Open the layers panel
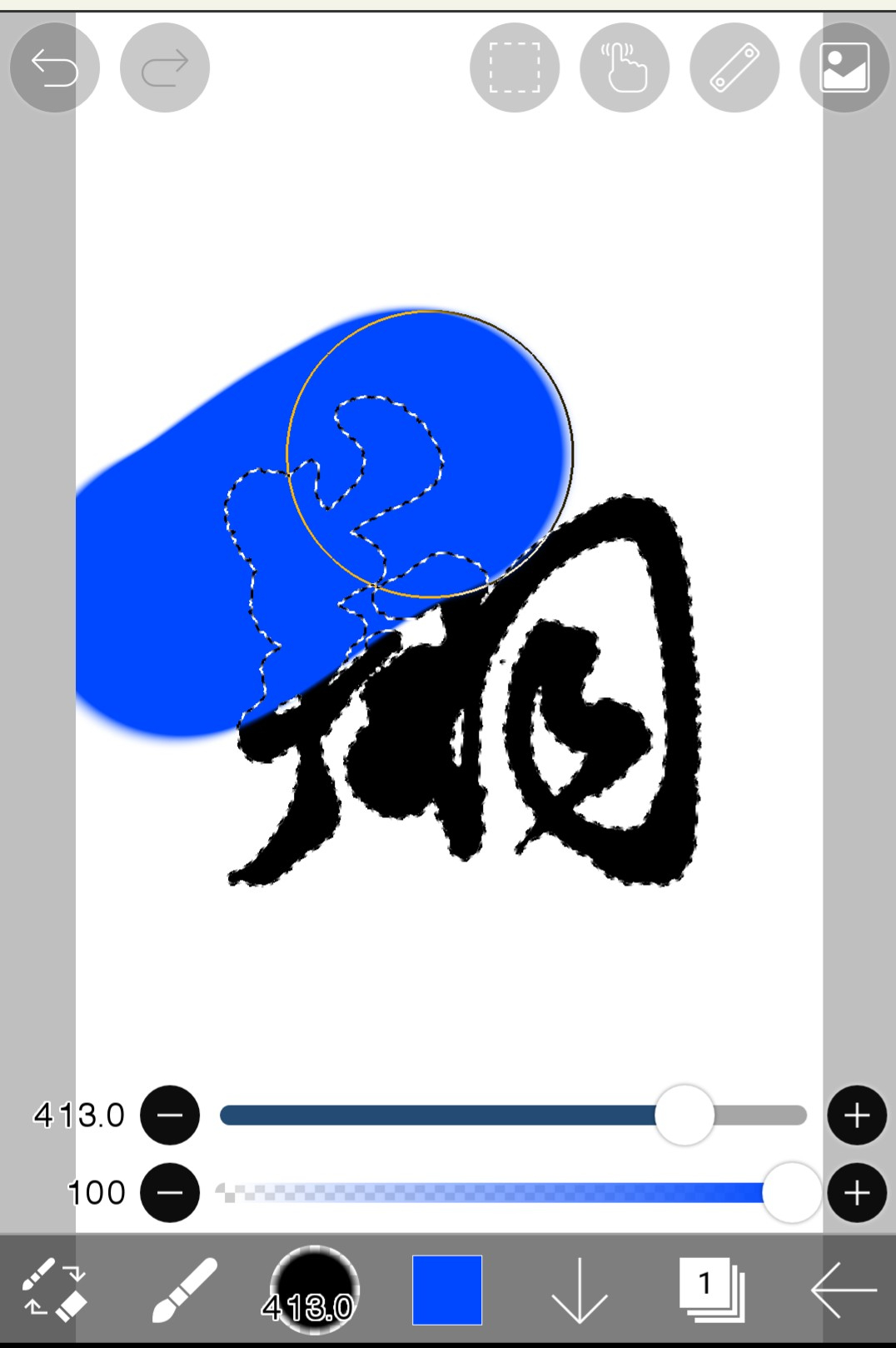 710,1290
